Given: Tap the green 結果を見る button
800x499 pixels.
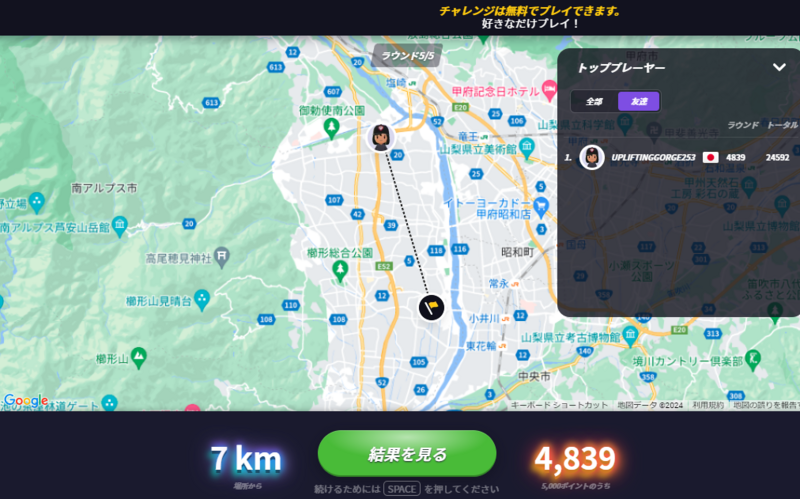Looking at the screenshot, I should coord(407,453).
